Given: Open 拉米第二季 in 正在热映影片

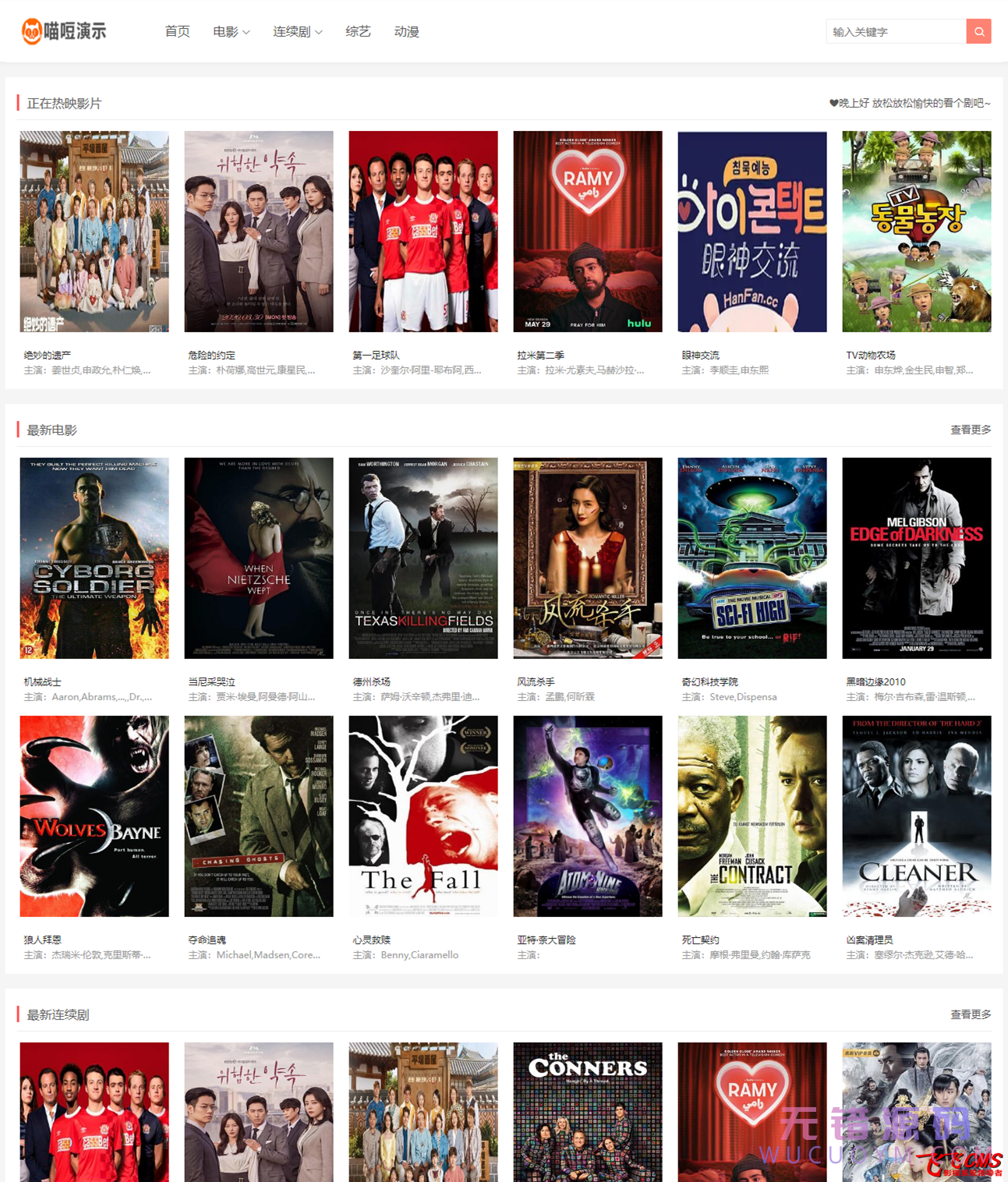Looking at the screenshot, I should (587, 232).
